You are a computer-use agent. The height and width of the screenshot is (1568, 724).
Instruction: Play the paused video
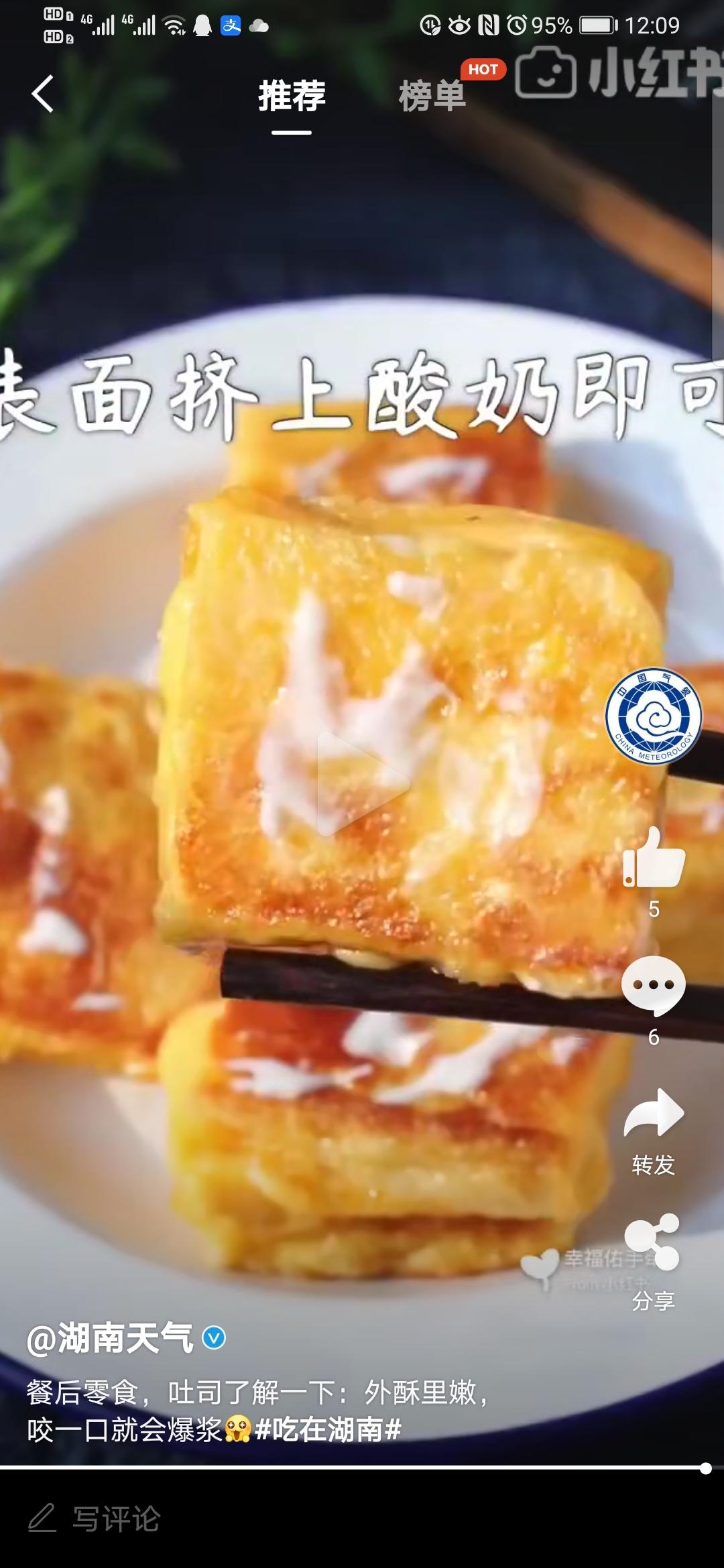tap(363, 783)
